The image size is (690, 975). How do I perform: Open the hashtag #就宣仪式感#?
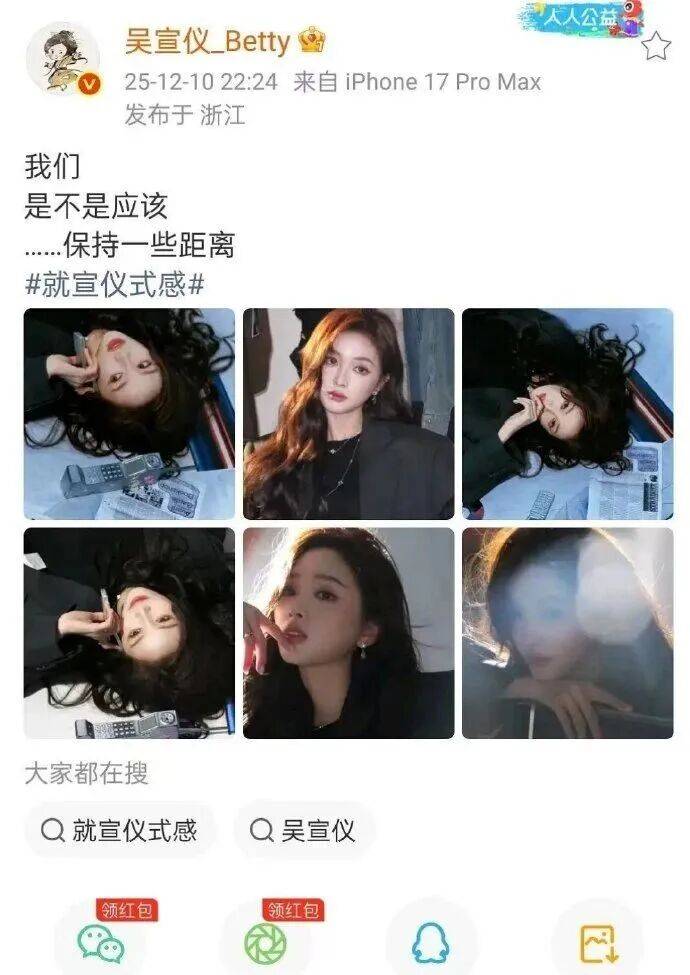(114, 285)
